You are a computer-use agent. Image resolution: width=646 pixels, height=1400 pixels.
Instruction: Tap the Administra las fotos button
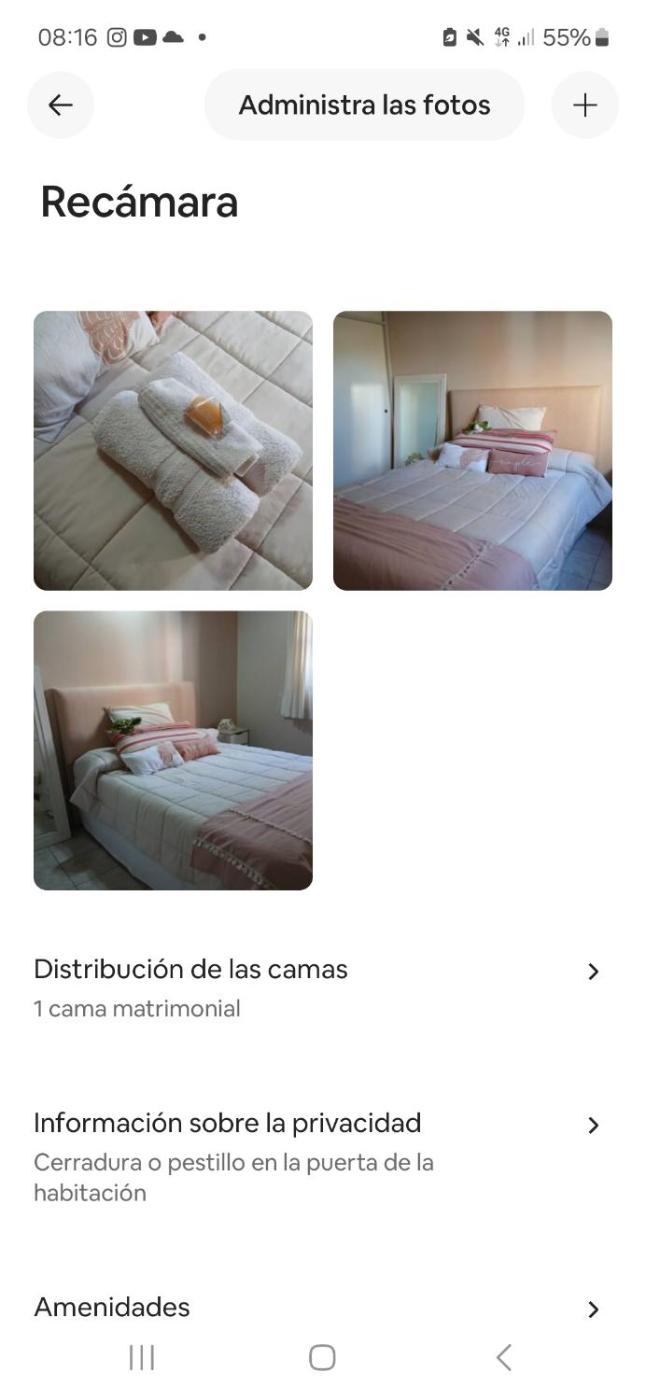(x=364, y=105)
